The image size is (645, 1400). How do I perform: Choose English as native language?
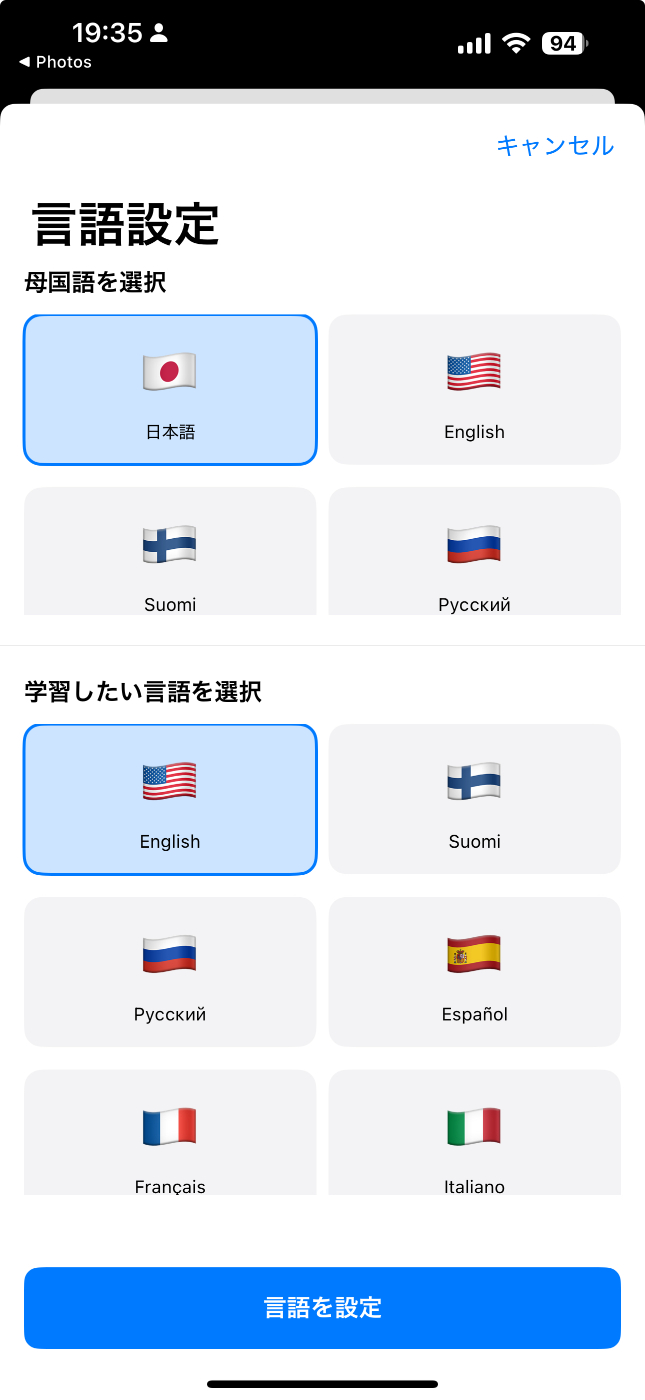(x=474, y=390)
